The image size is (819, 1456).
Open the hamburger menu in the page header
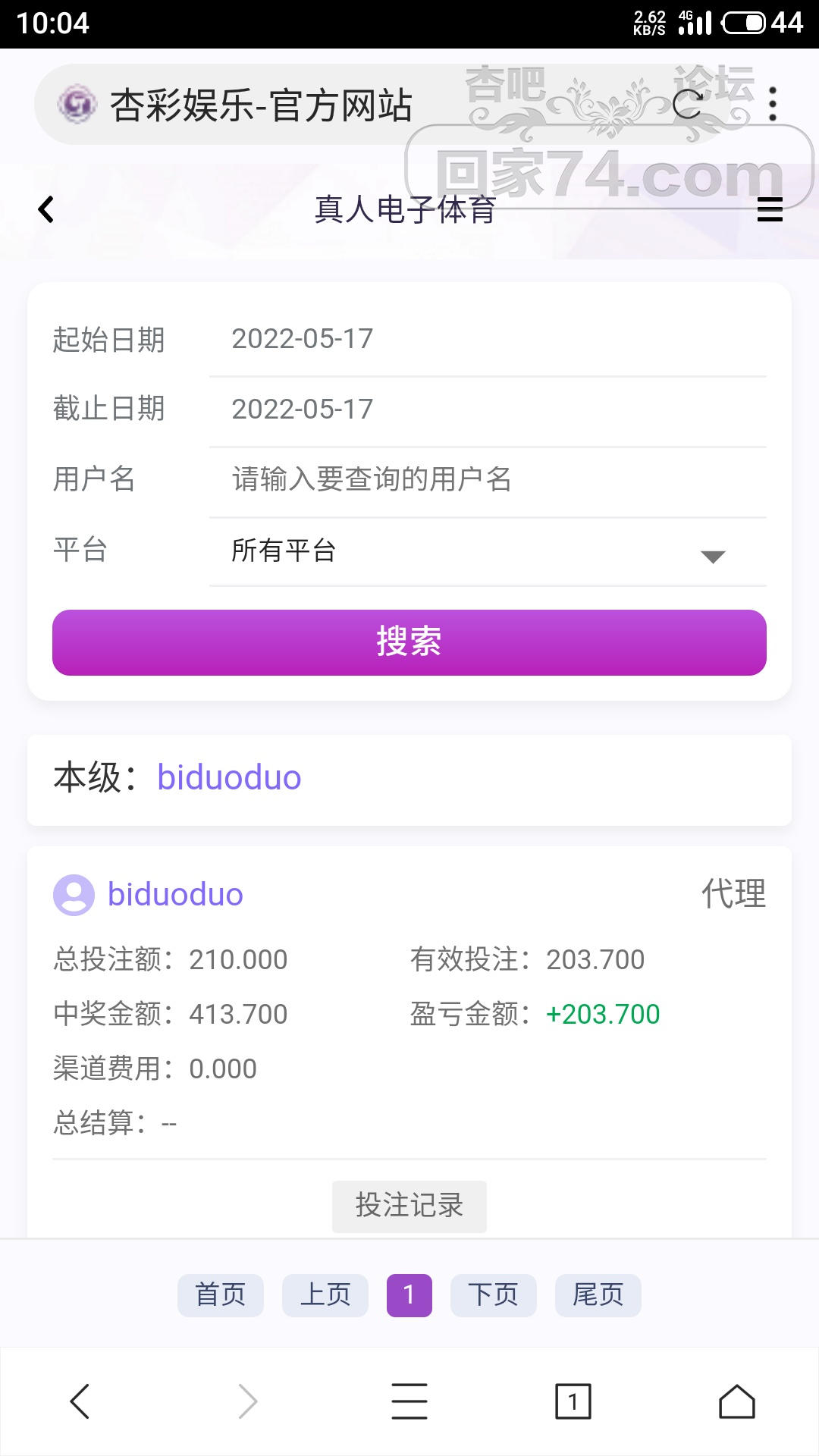tap(770, 209)
